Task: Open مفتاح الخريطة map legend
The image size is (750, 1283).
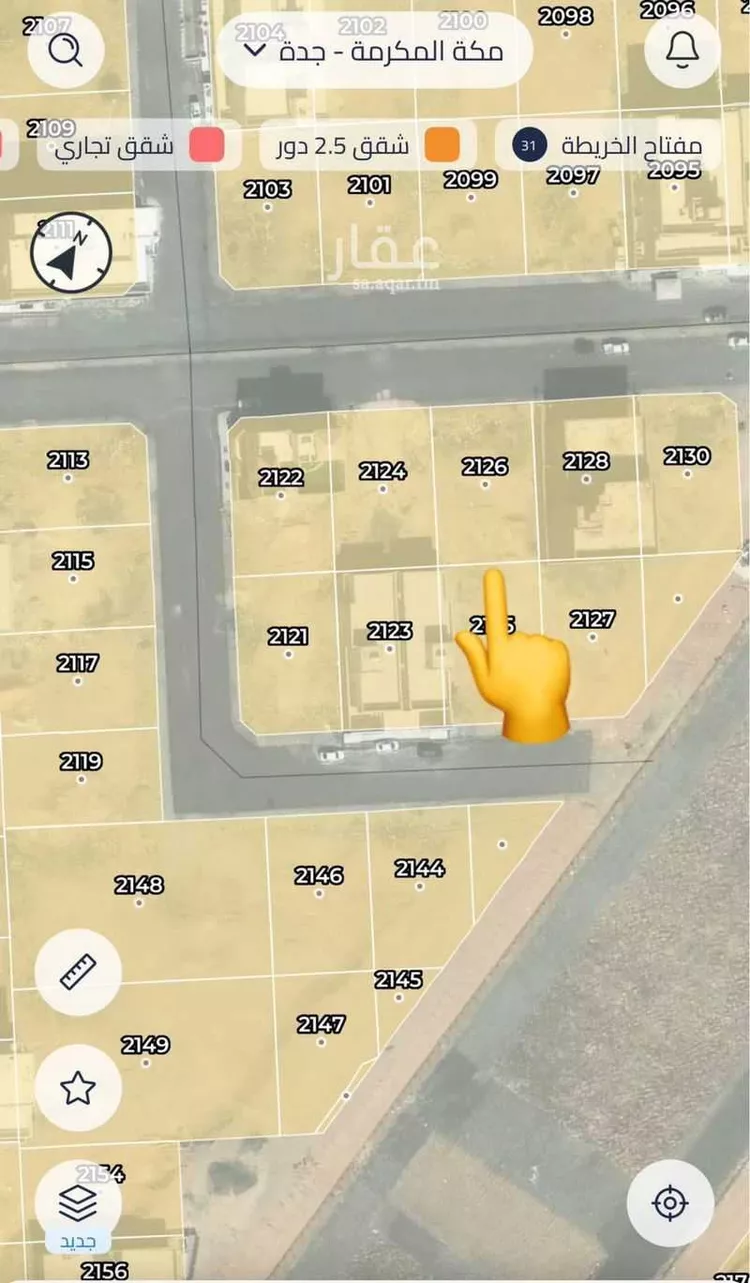Action: pos(608,145)
